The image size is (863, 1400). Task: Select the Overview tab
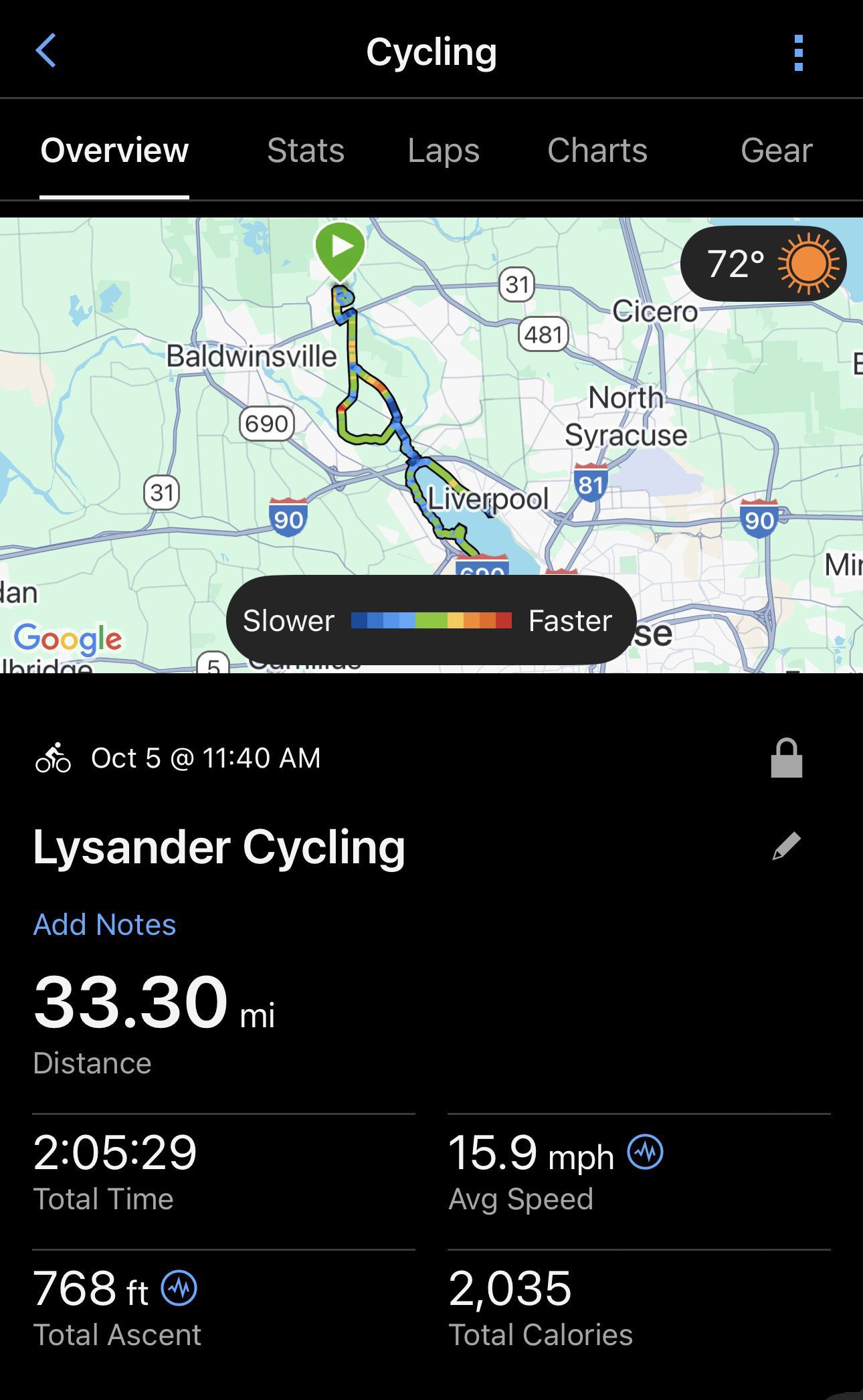pos(114,151)
